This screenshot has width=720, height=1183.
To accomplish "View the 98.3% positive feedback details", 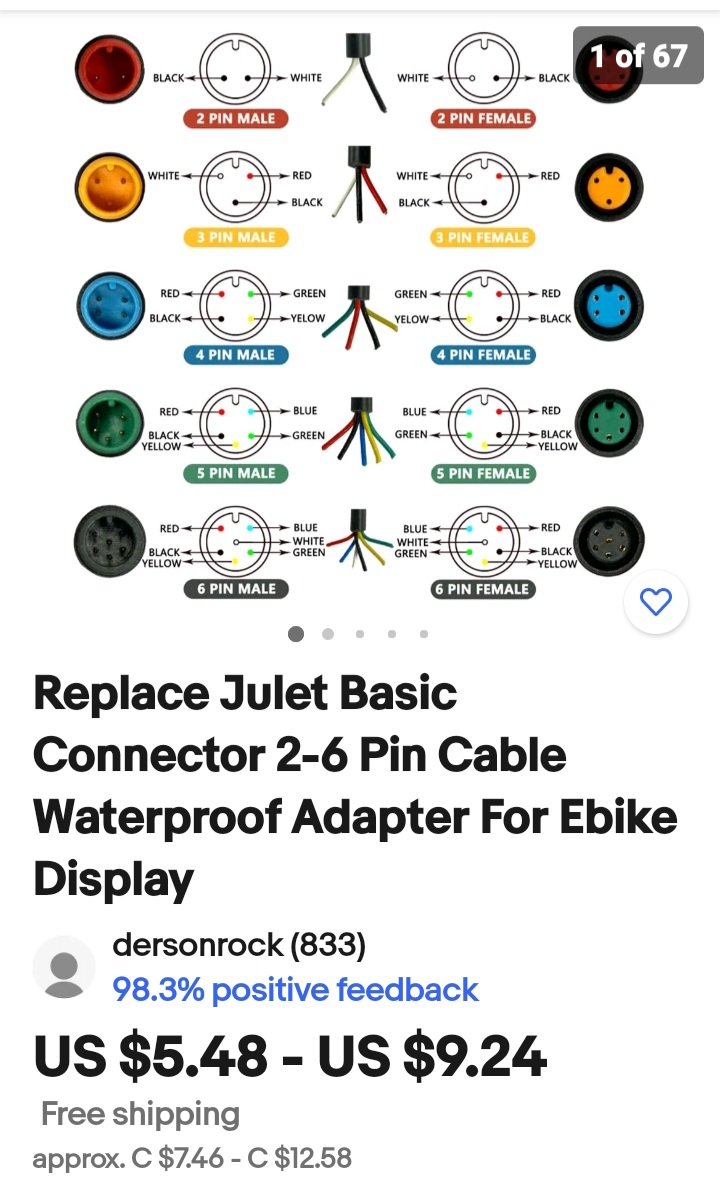I will [295, 990].
